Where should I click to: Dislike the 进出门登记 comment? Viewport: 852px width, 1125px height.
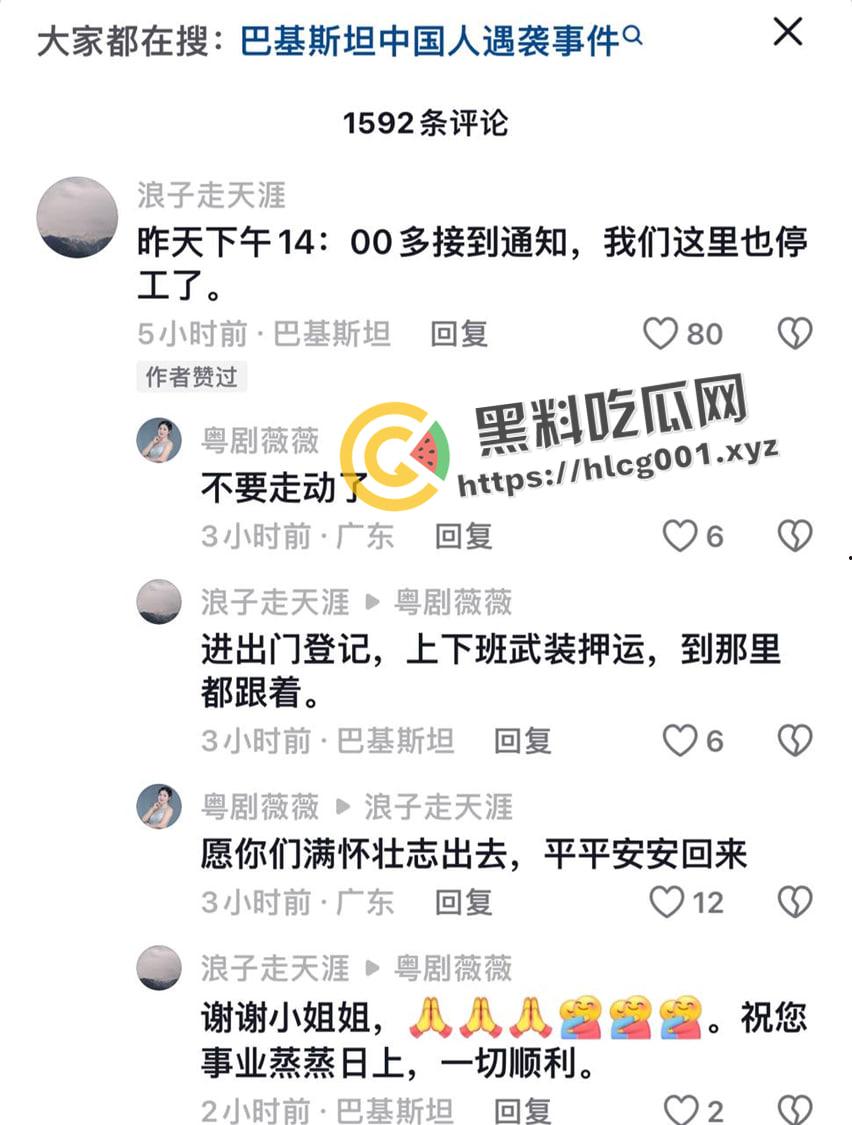tap(795, 741)
